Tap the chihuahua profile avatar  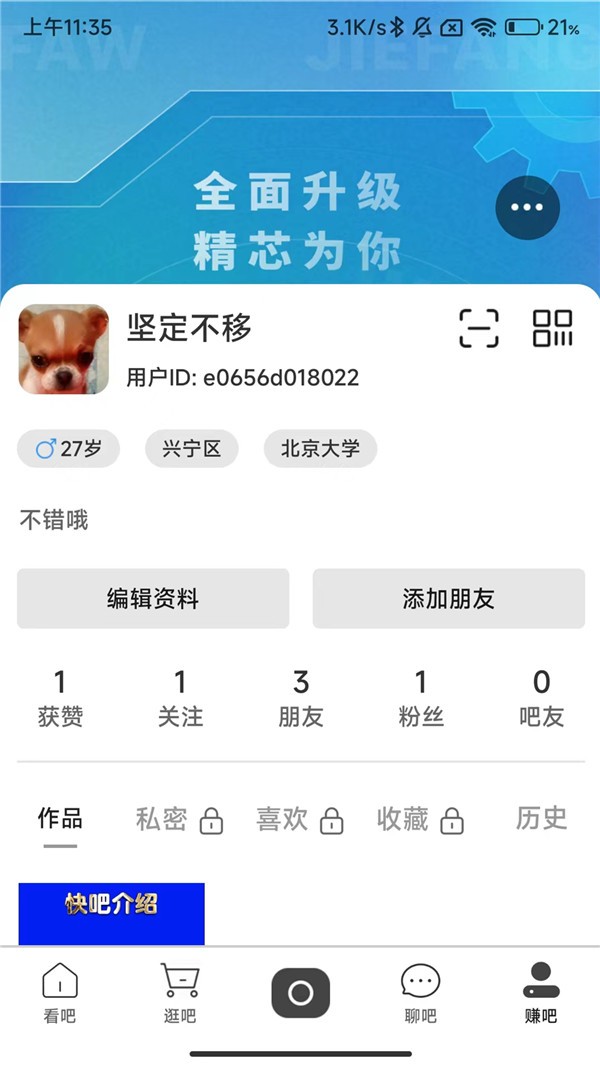point(64,349)
